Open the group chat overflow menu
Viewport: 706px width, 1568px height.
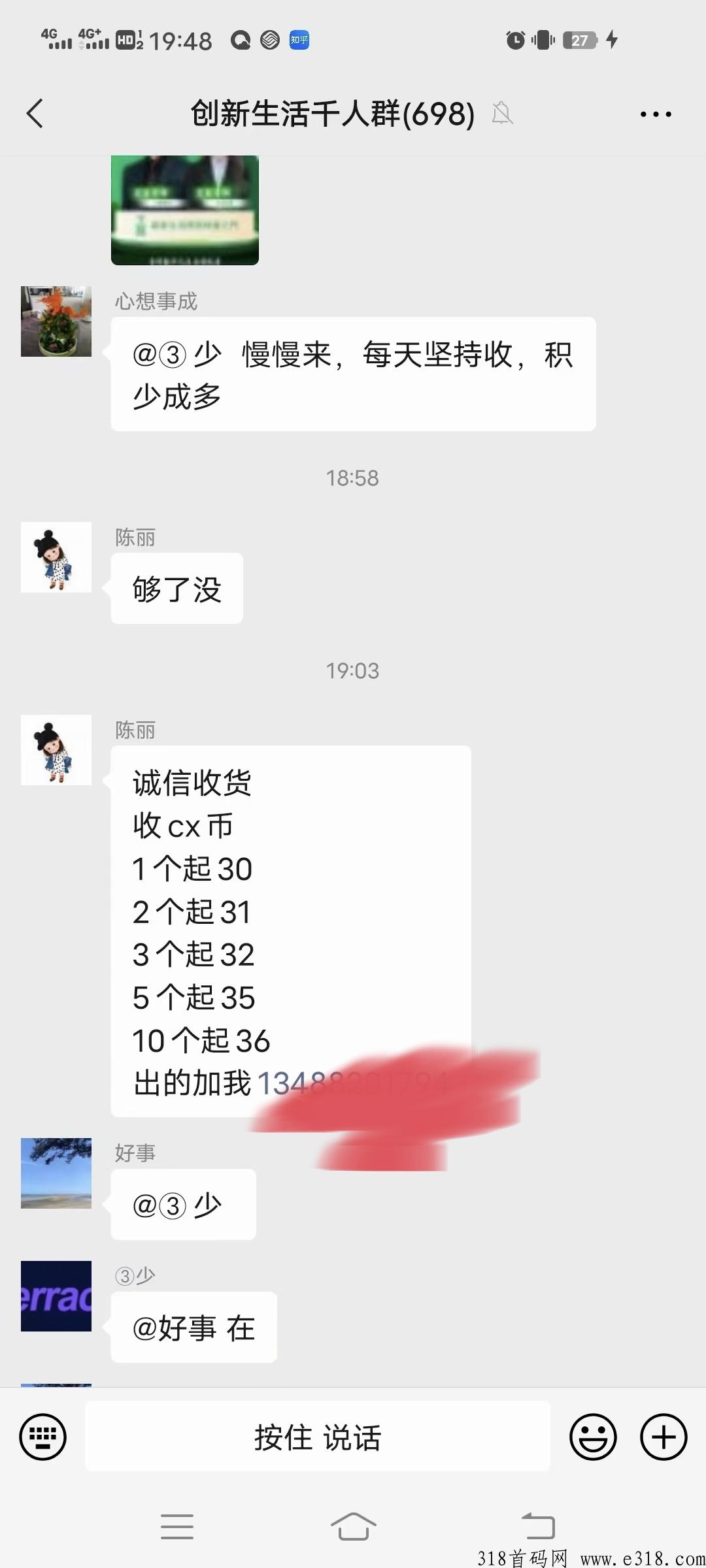coord(655,114)
